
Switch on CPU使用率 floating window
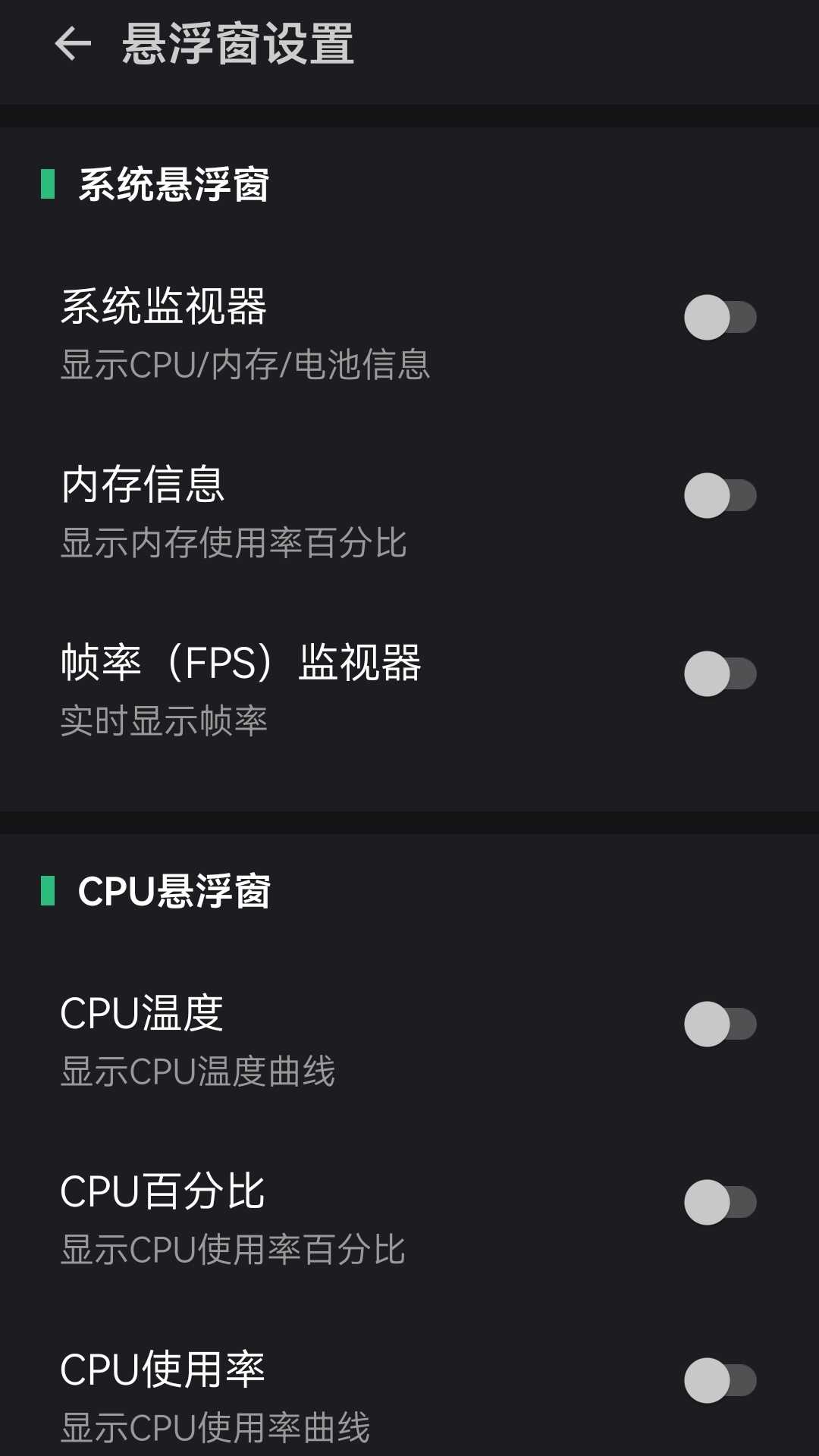720,1381
